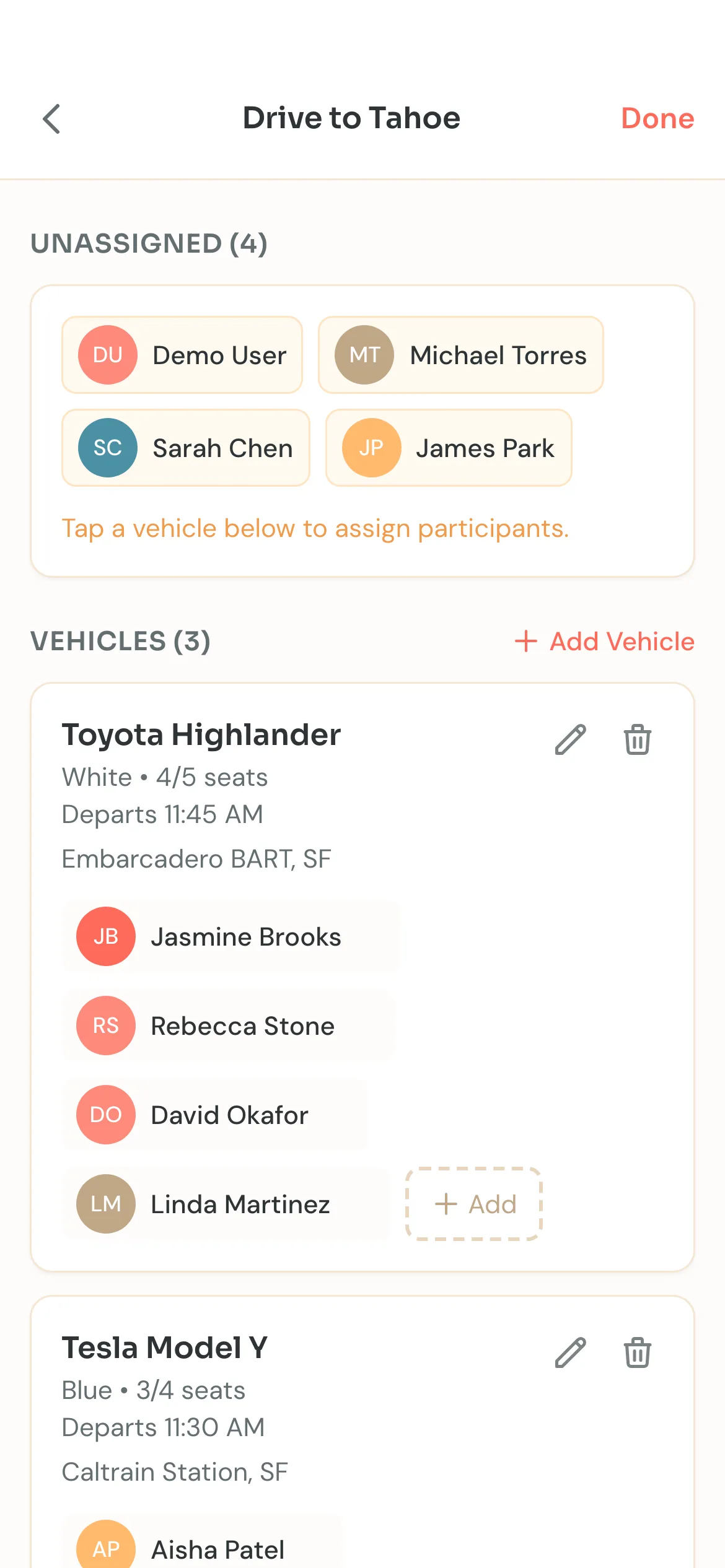Open Demo User's avatar badge
725x1568 pixels.
[105, 355]
